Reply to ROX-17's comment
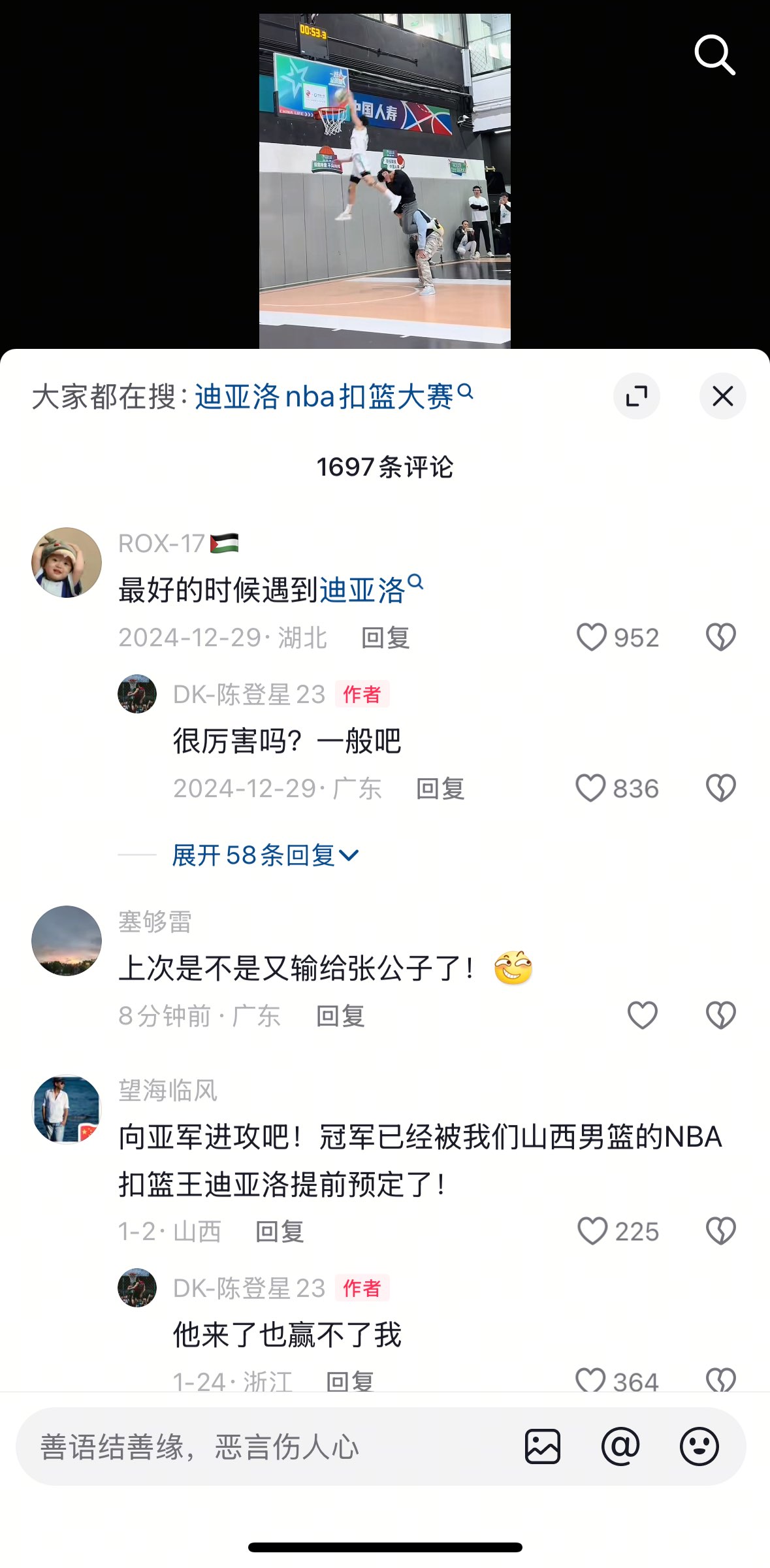Image resolution: width=770 pixels, height=1568 pixels. [x=385, y=638]
